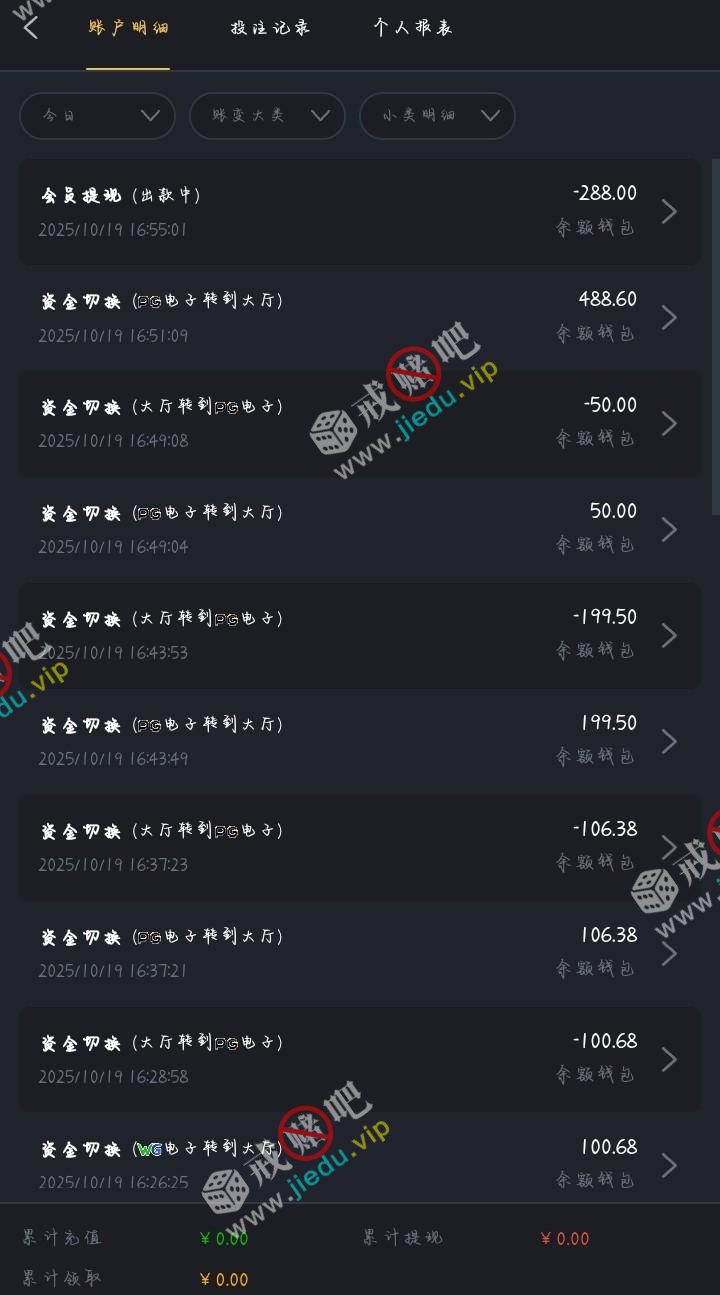Switch to the 个人报表 tab
Image resolution: width=720 pixels, height=1295 pixels.
pyautogui.click(x=412, y=28)
